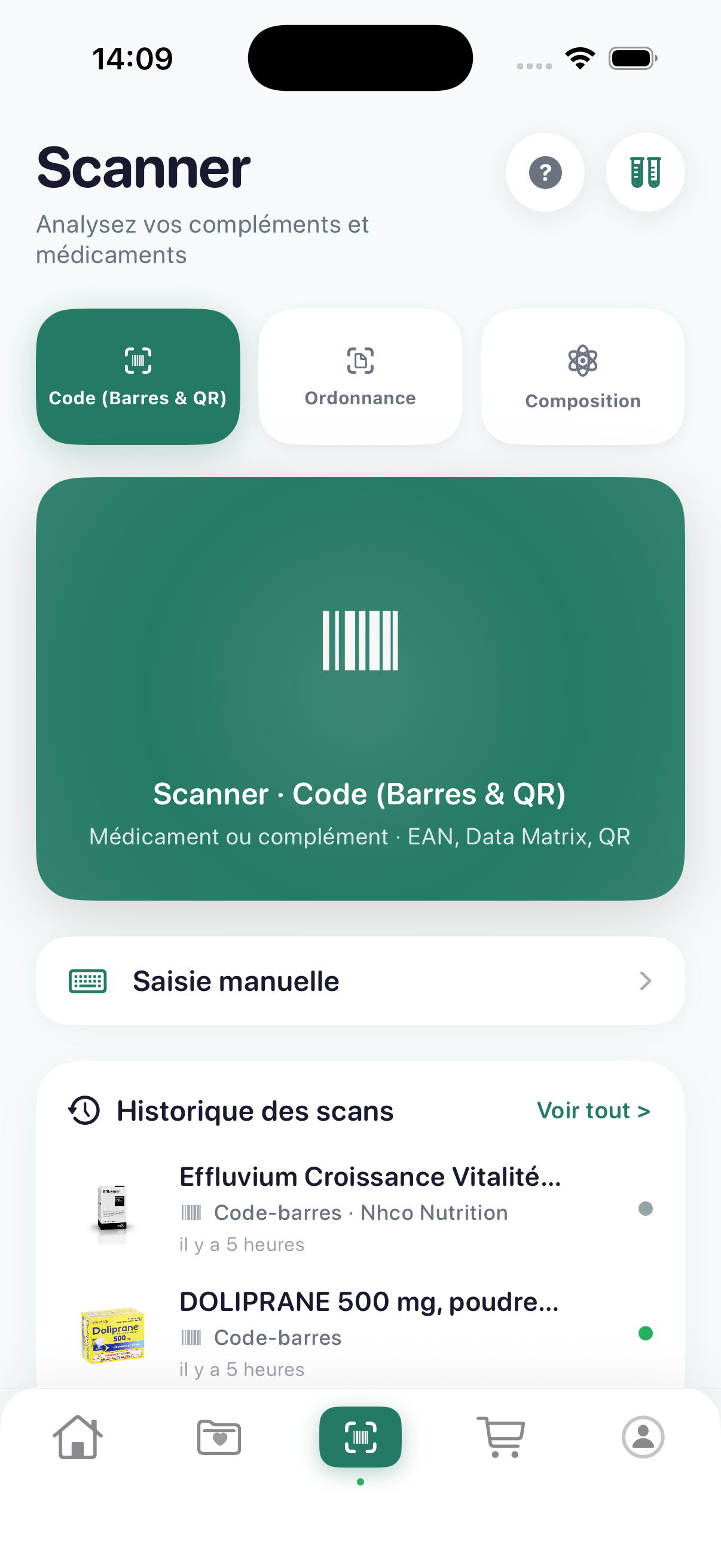Tap Saisie manuelle for manual entry

click(x=237, y=981)
